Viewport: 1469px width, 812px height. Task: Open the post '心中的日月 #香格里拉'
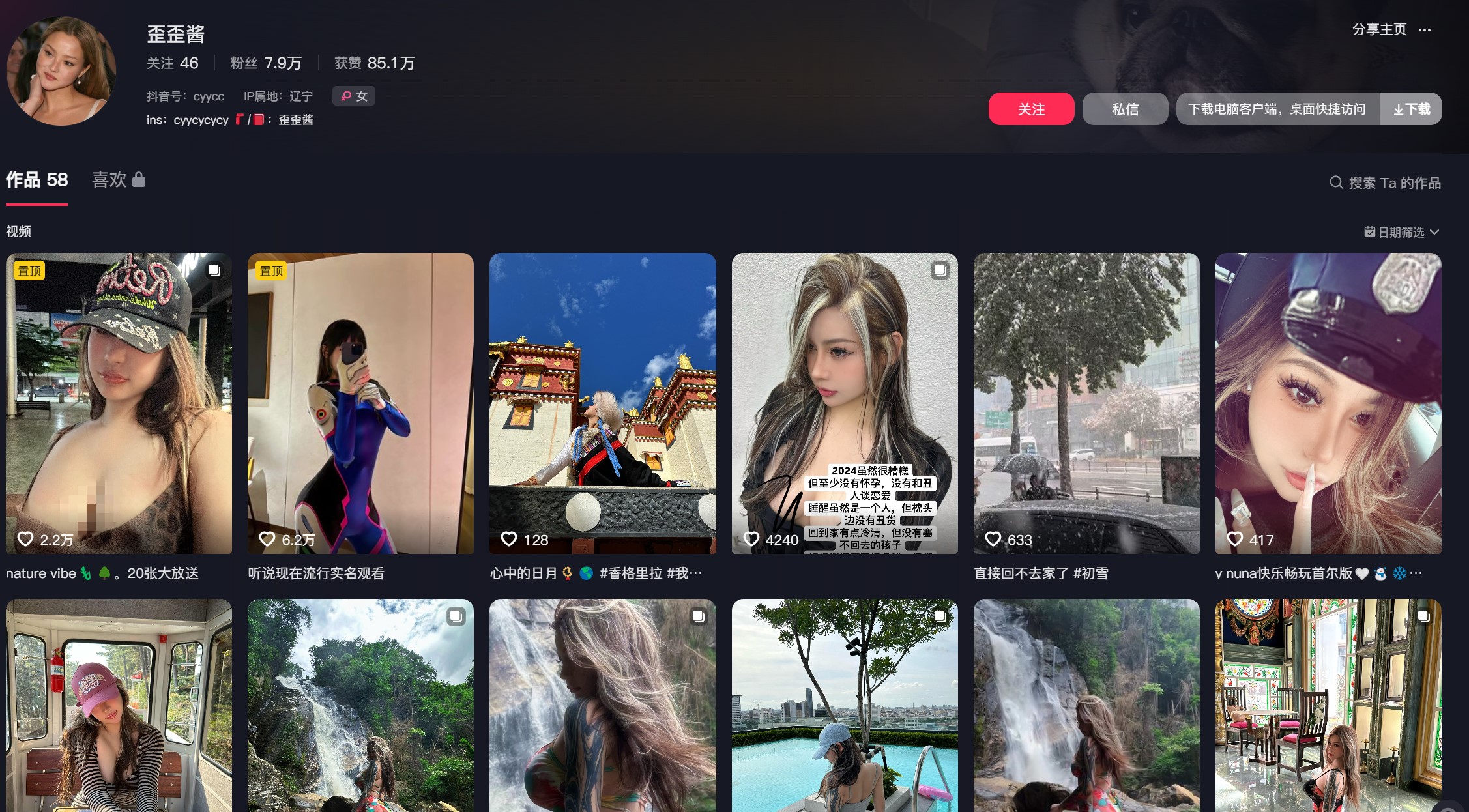tap(602, 403)
